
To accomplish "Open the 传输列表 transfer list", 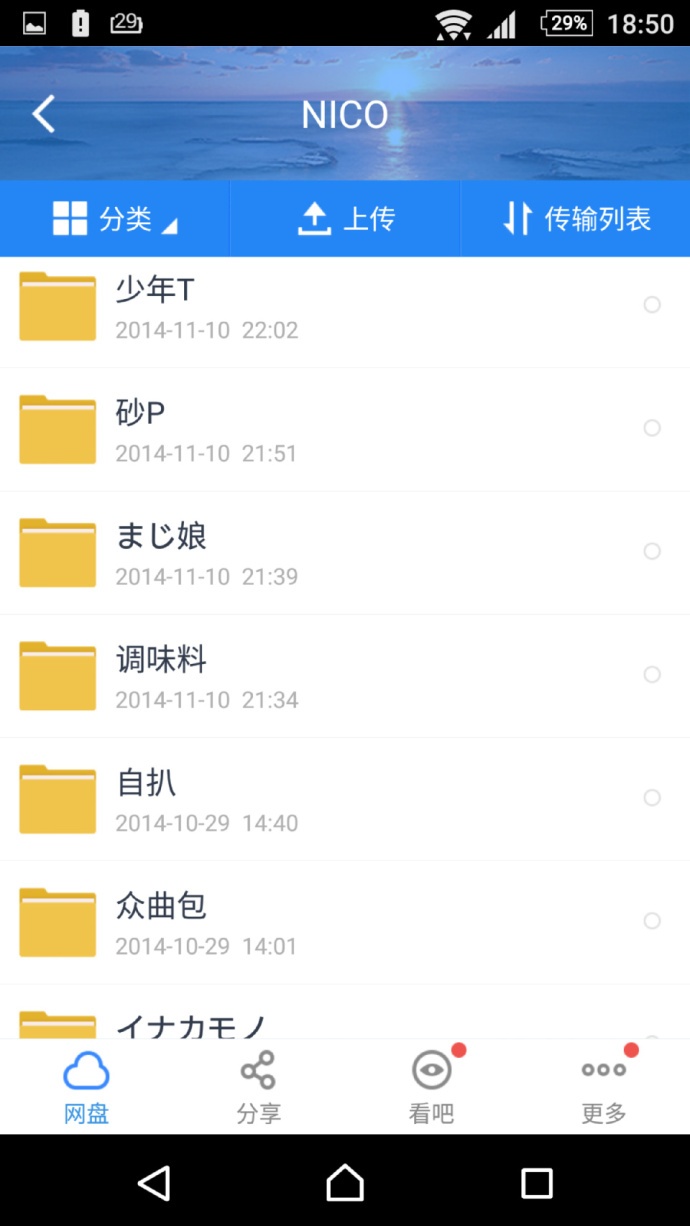I will click(x=576, y=219).
